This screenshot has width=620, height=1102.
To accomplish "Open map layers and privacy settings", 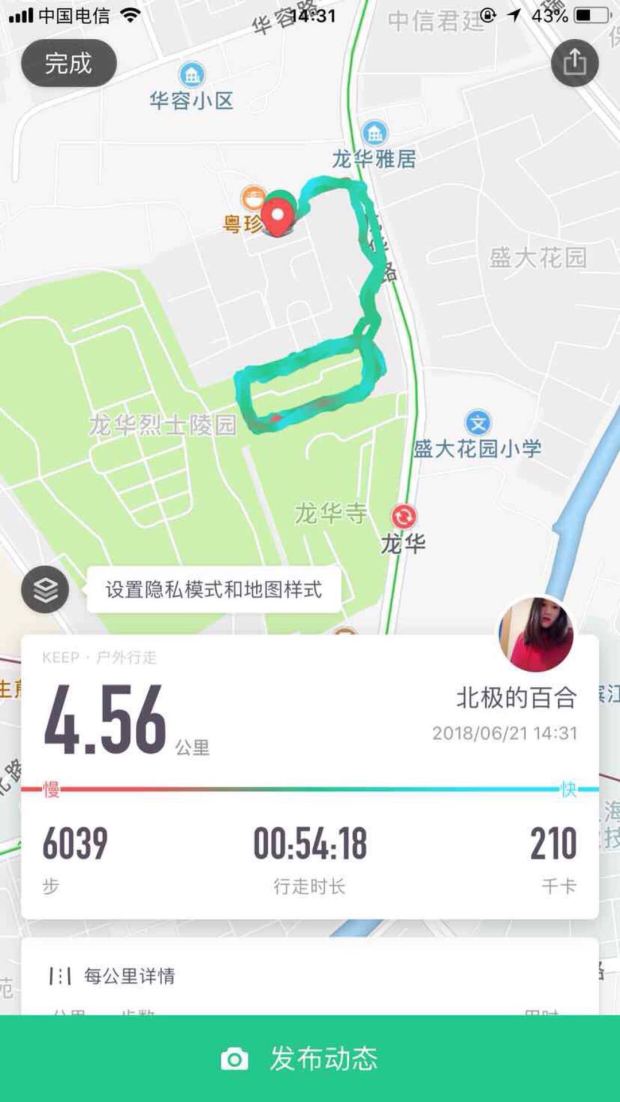I will click(x=45, y=590).
